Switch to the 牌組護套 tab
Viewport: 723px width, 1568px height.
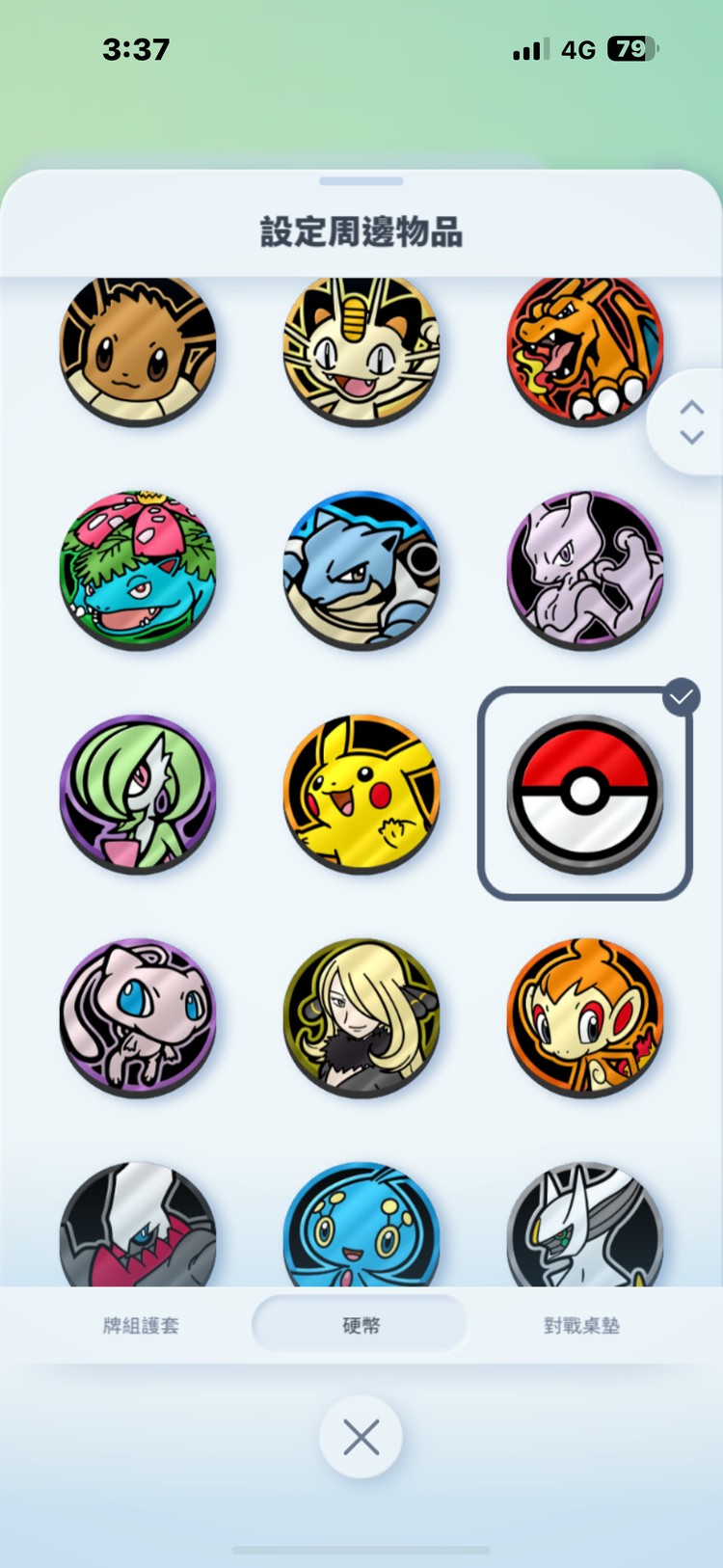(141, 1325)
